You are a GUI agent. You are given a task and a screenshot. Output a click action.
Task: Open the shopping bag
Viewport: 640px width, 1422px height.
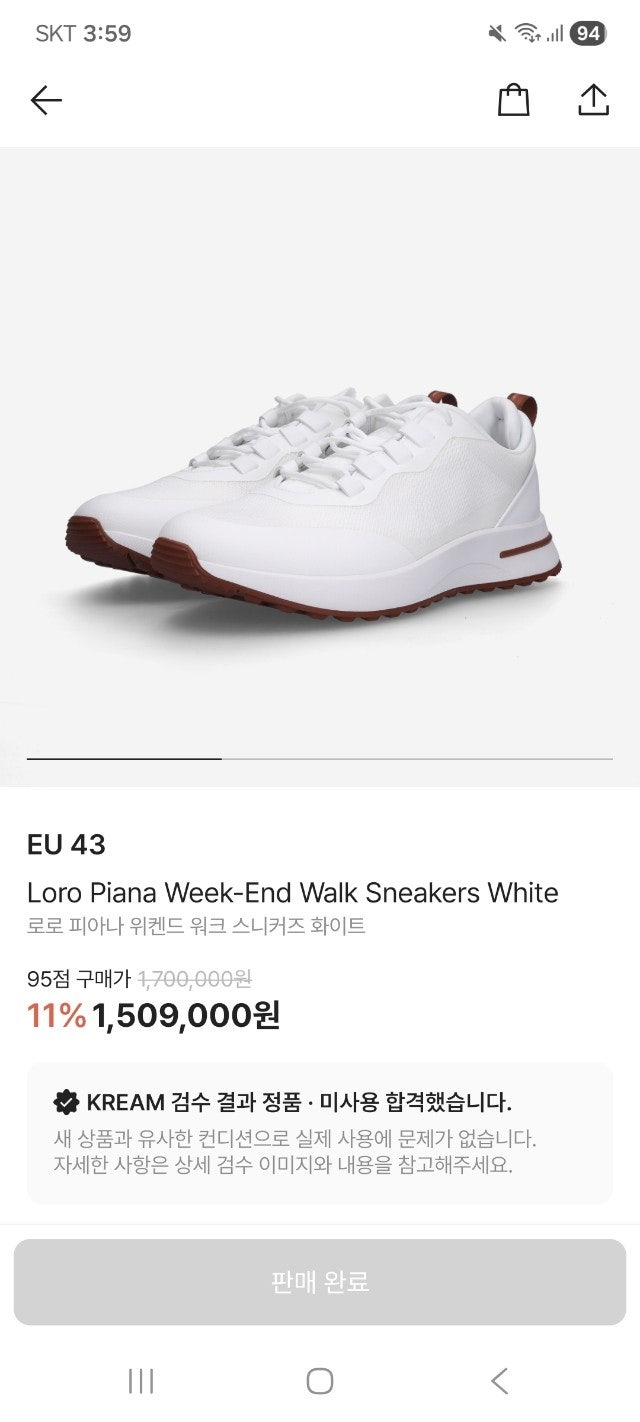pyautogui.click(x=513, y=100)
